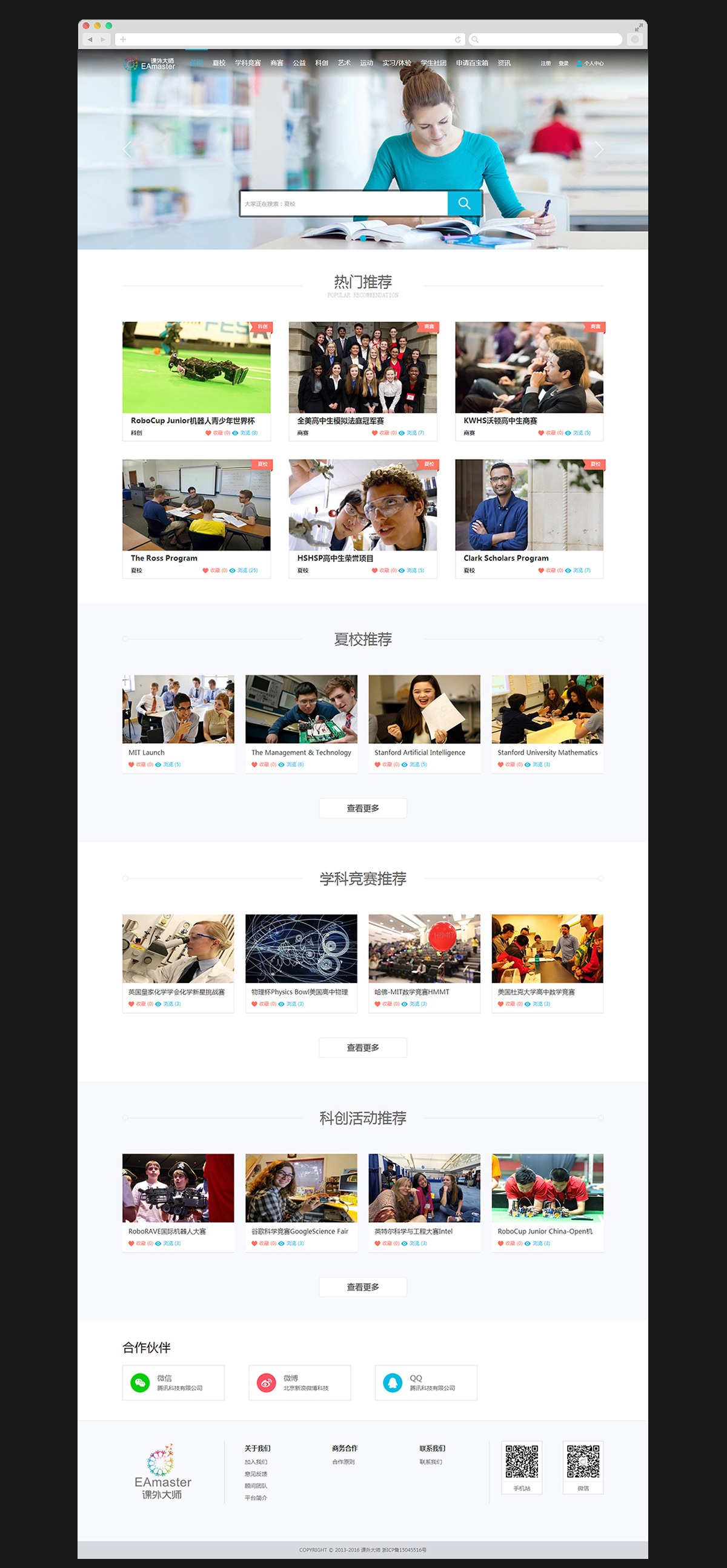The width and height of the screenshot is (727, 1568).
Task: View The Ross Program card
Action: (196, 517)
